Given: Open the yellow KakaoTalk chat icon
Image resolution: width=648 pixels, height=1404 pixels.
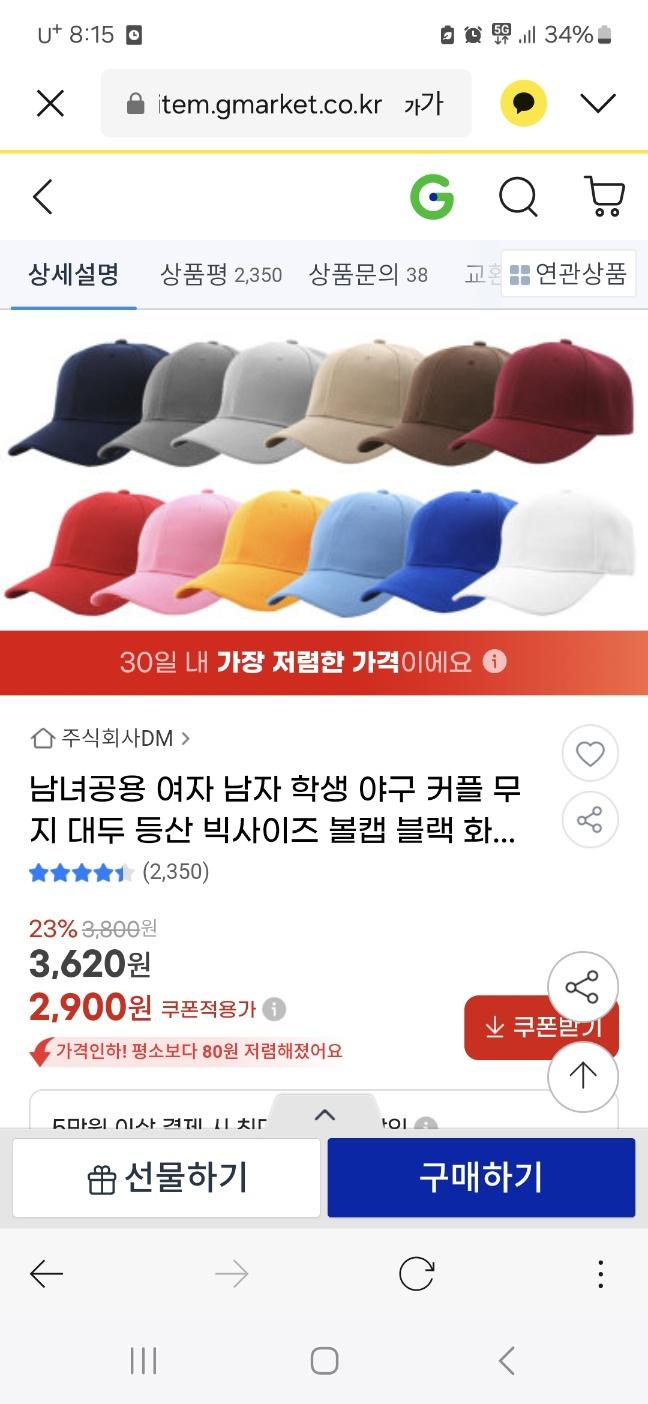Looking at the screenshot, I should tap(523, 103).
